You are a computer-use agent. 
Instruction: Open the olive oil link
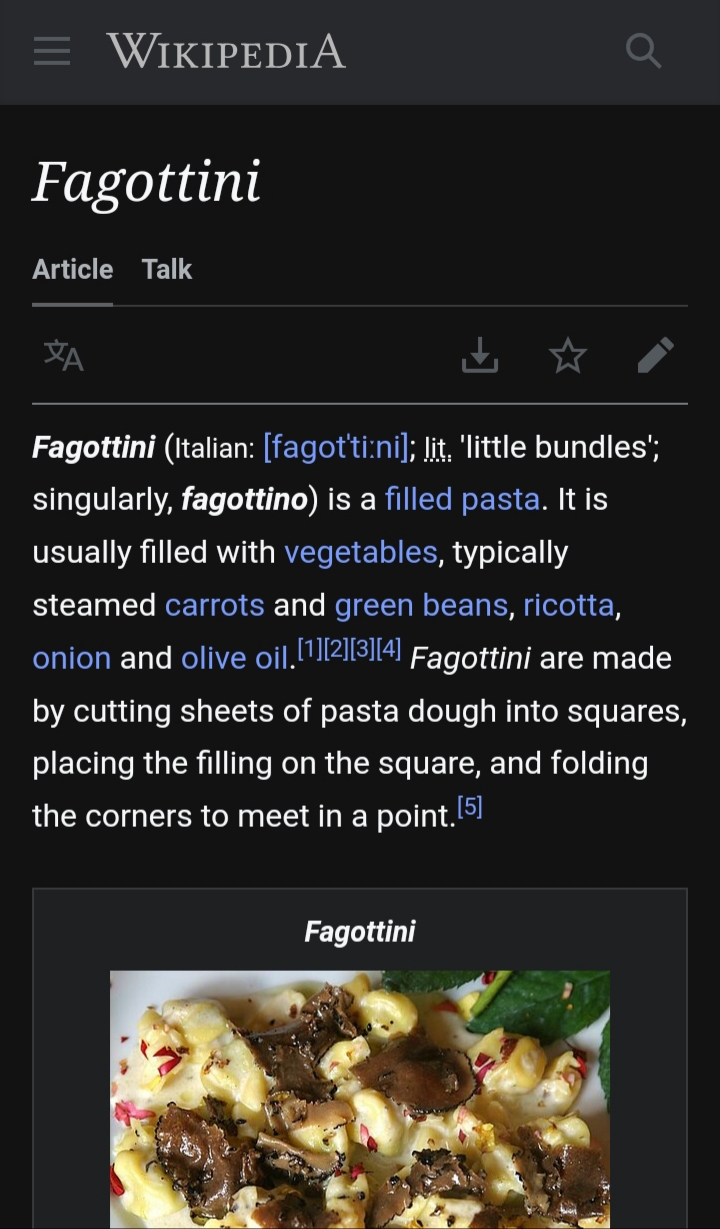(234, 658)
